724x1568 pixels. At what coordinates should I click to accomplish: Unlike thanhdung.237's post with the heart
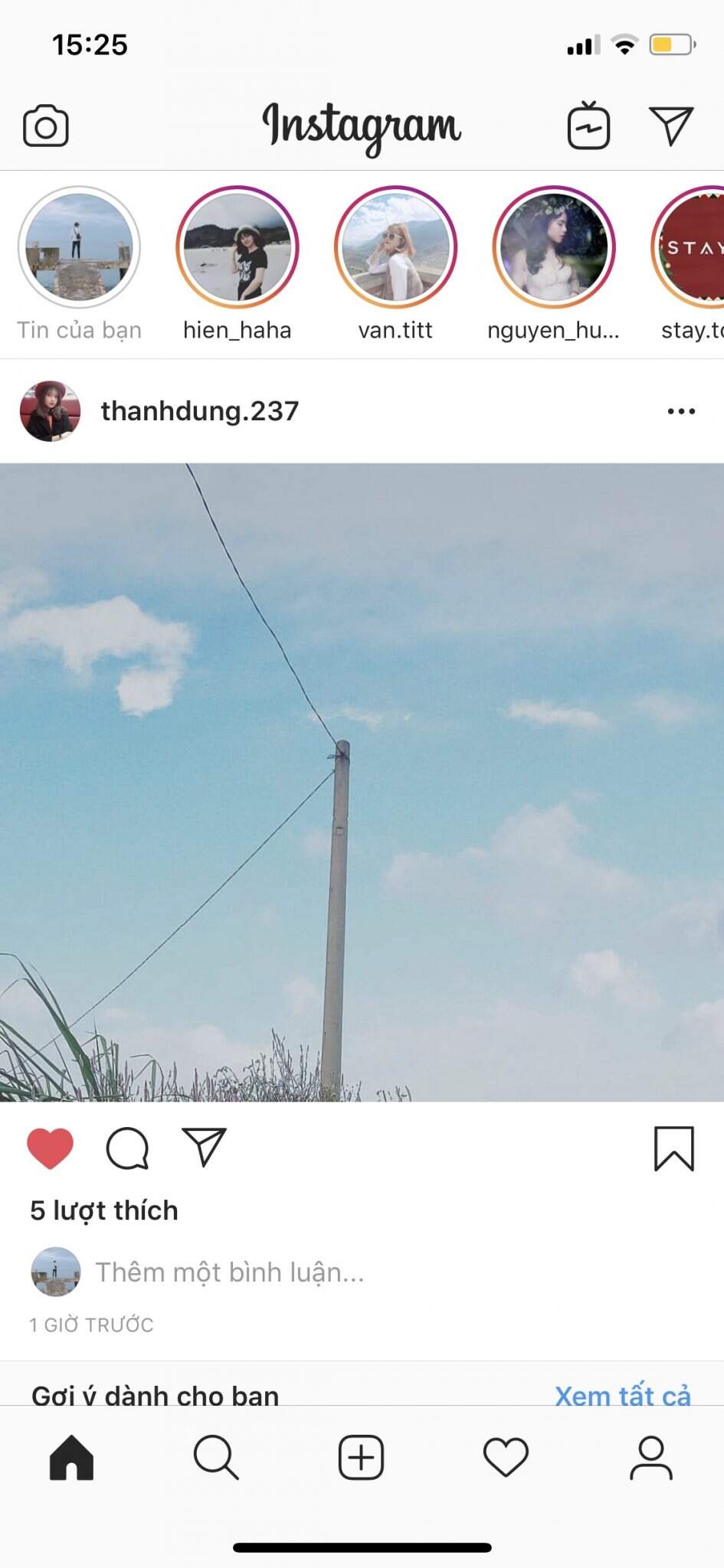click(50, 1148)
